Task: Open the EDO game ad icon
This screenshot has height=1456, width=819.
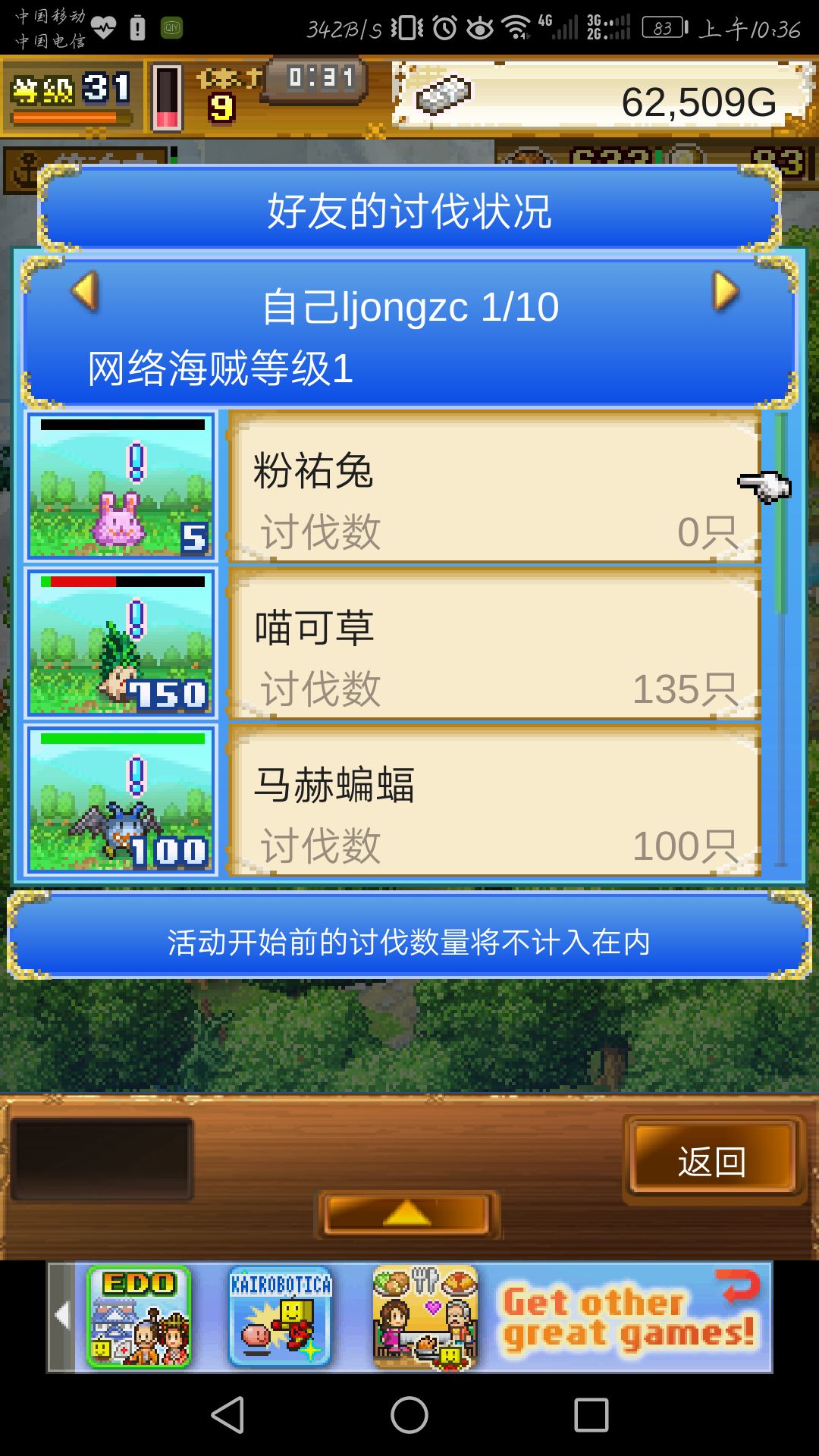Action: click(139, 1317)
